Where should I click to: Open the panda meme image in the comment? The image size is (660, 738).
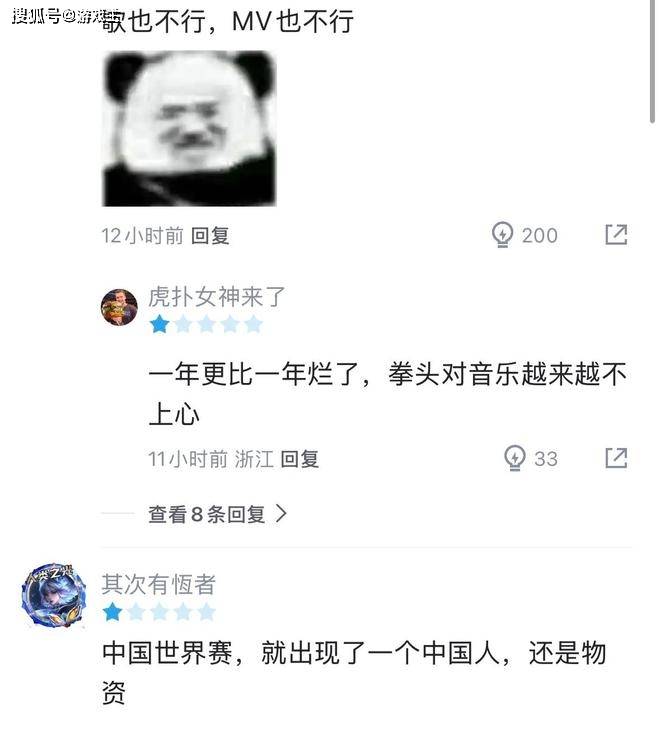189,128
